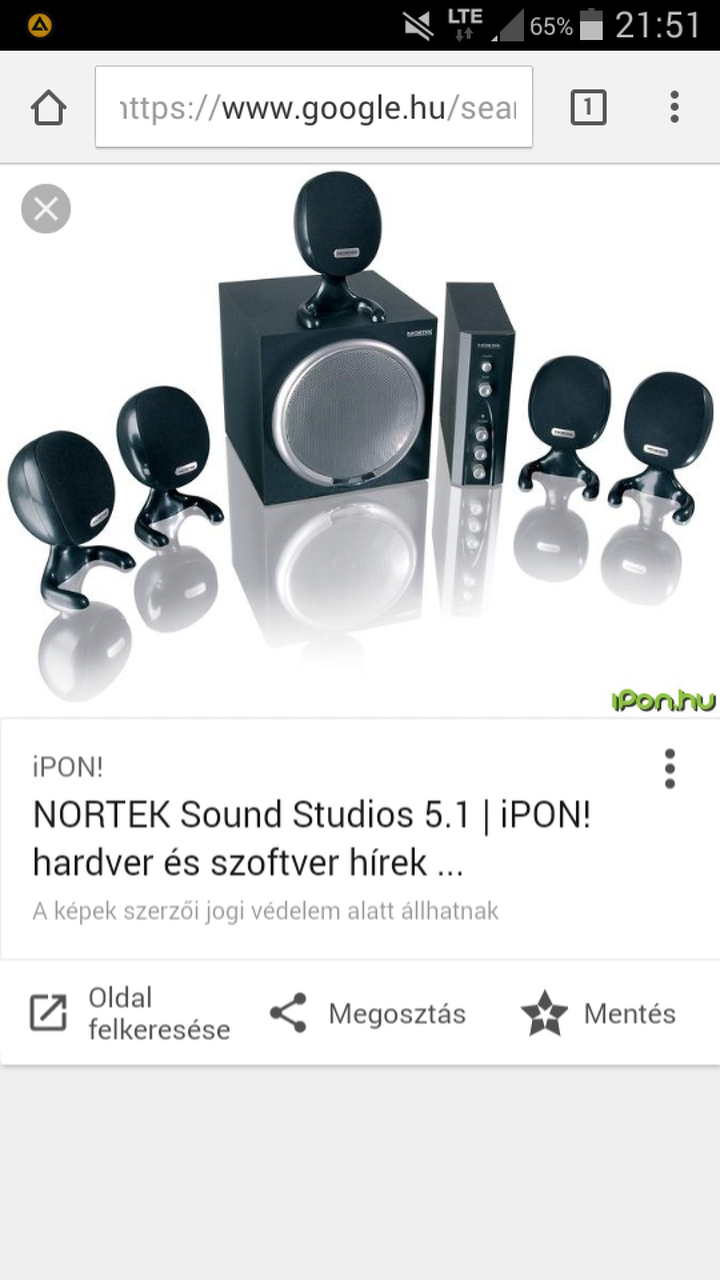Save the image with Mentés
Viewport: 720px width, 1280px height.
click(x=599, y=1013)
